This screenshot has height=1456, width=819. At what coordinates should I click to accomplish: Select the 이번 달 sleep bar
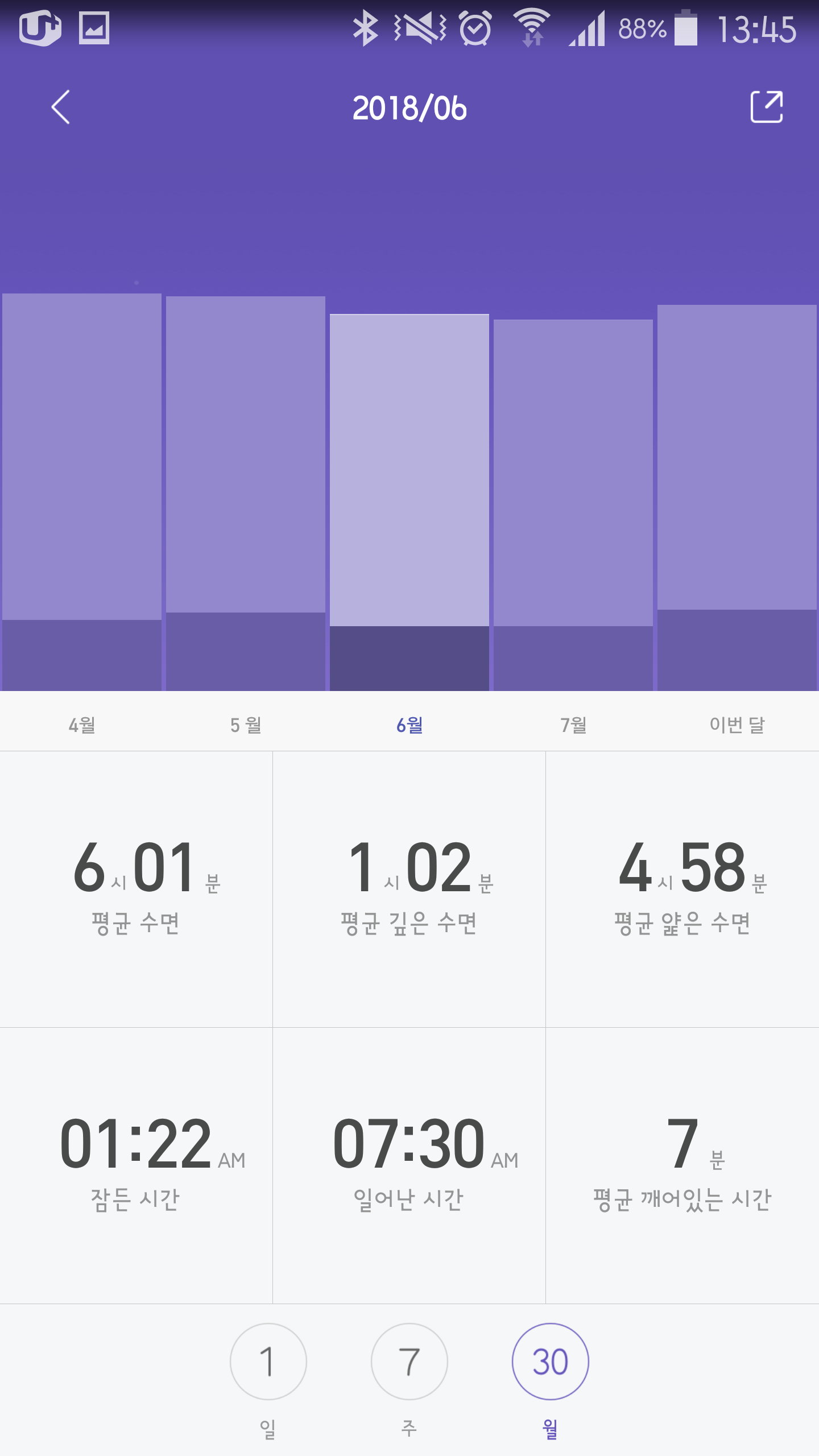tap(737, 495)
